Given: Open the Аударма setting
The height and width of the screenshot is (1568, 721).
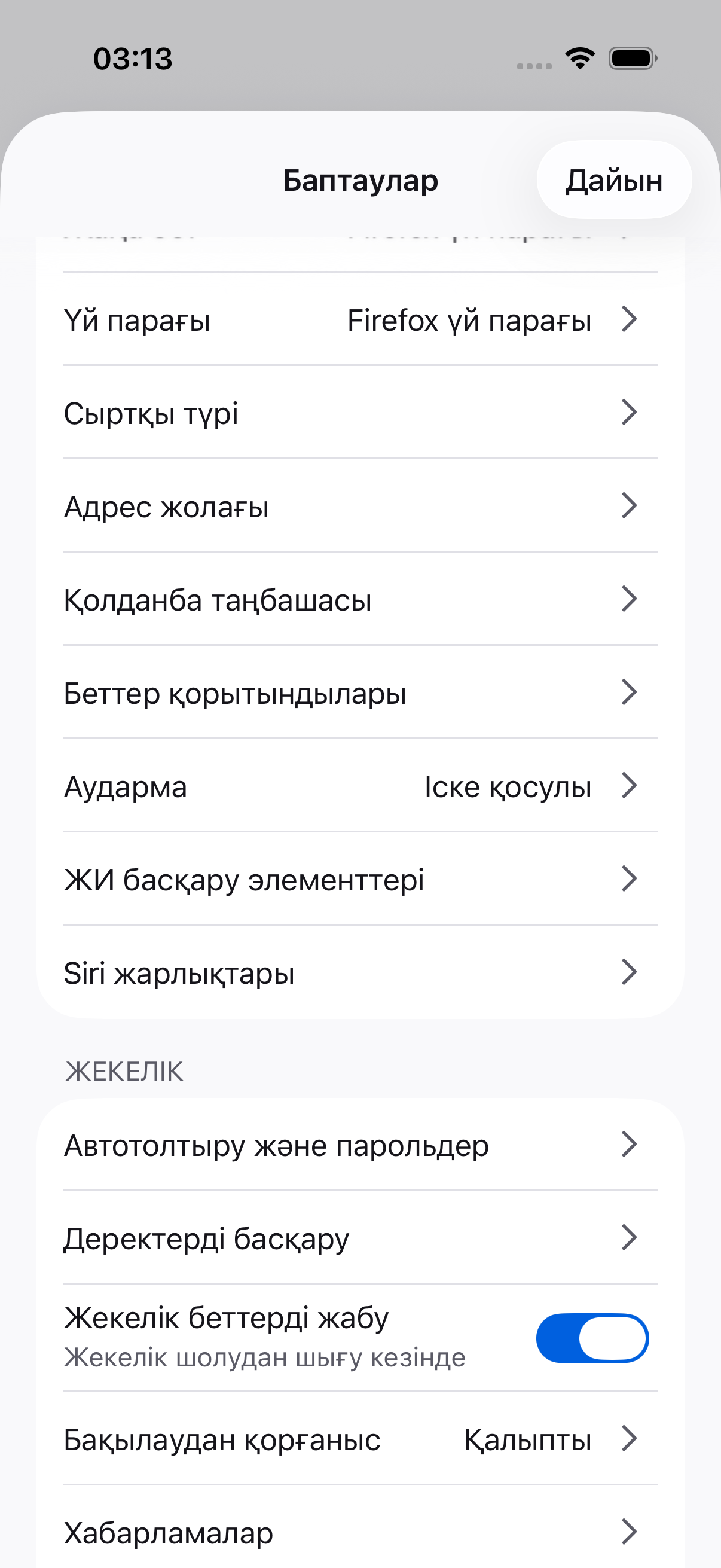Looking at the screenshot, I should tap(360, 785).
